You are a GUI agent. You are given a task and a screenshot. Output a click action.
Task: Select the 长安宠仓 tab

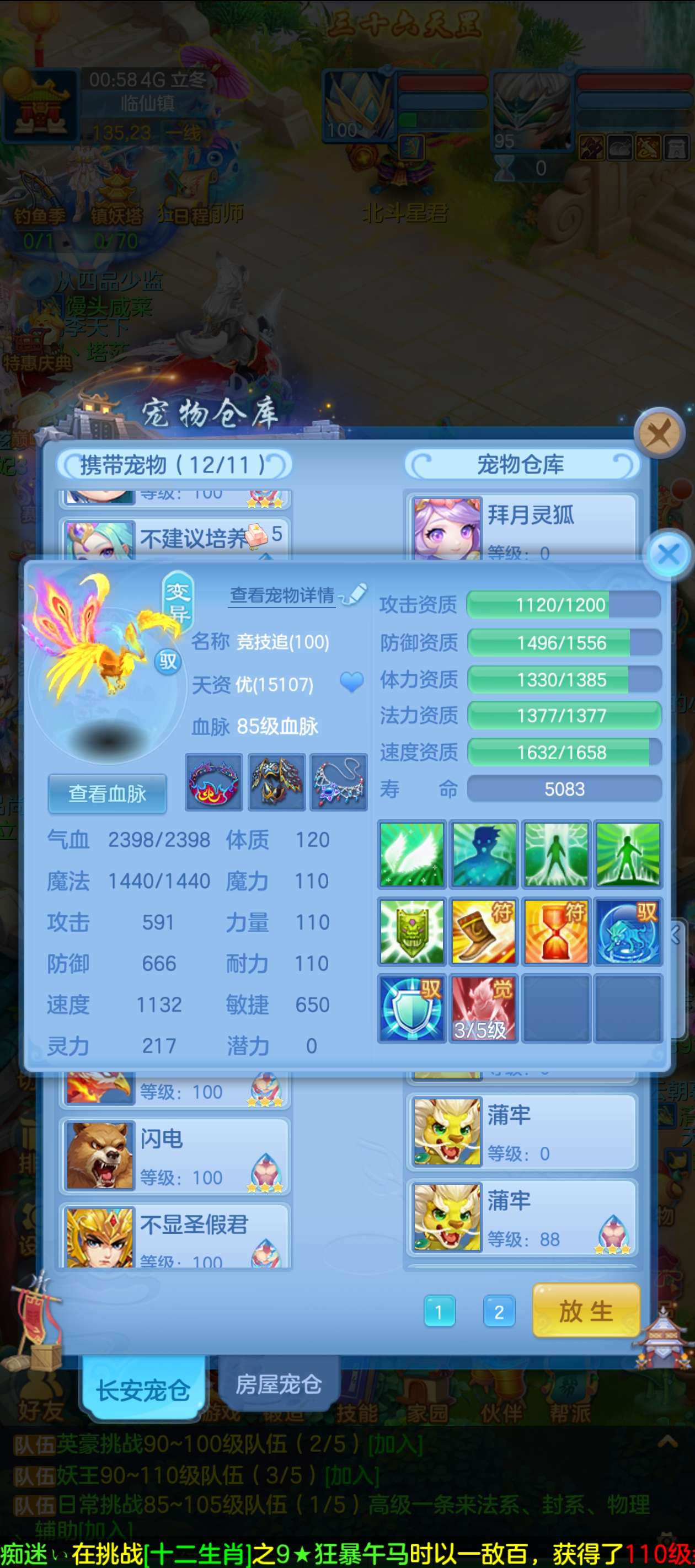tap(144, 1389)
